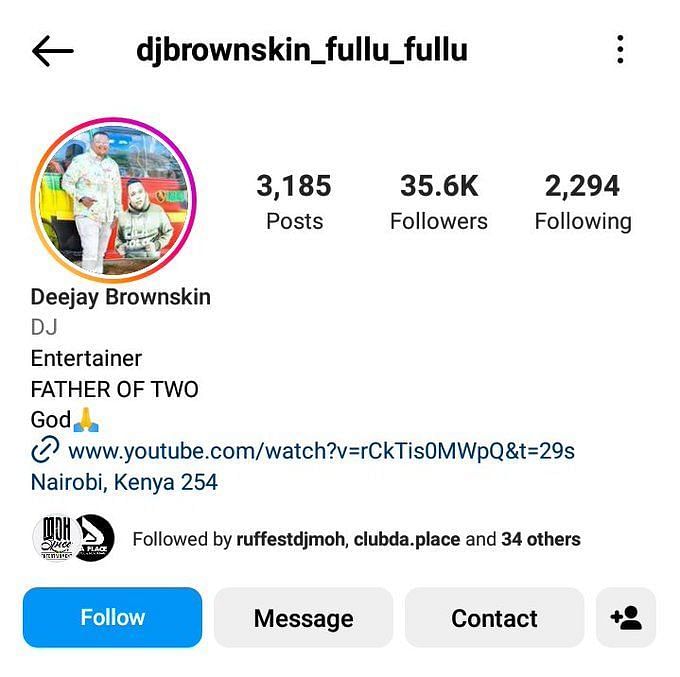View Deejay Brownskin's story profile picture

point(114,199)
